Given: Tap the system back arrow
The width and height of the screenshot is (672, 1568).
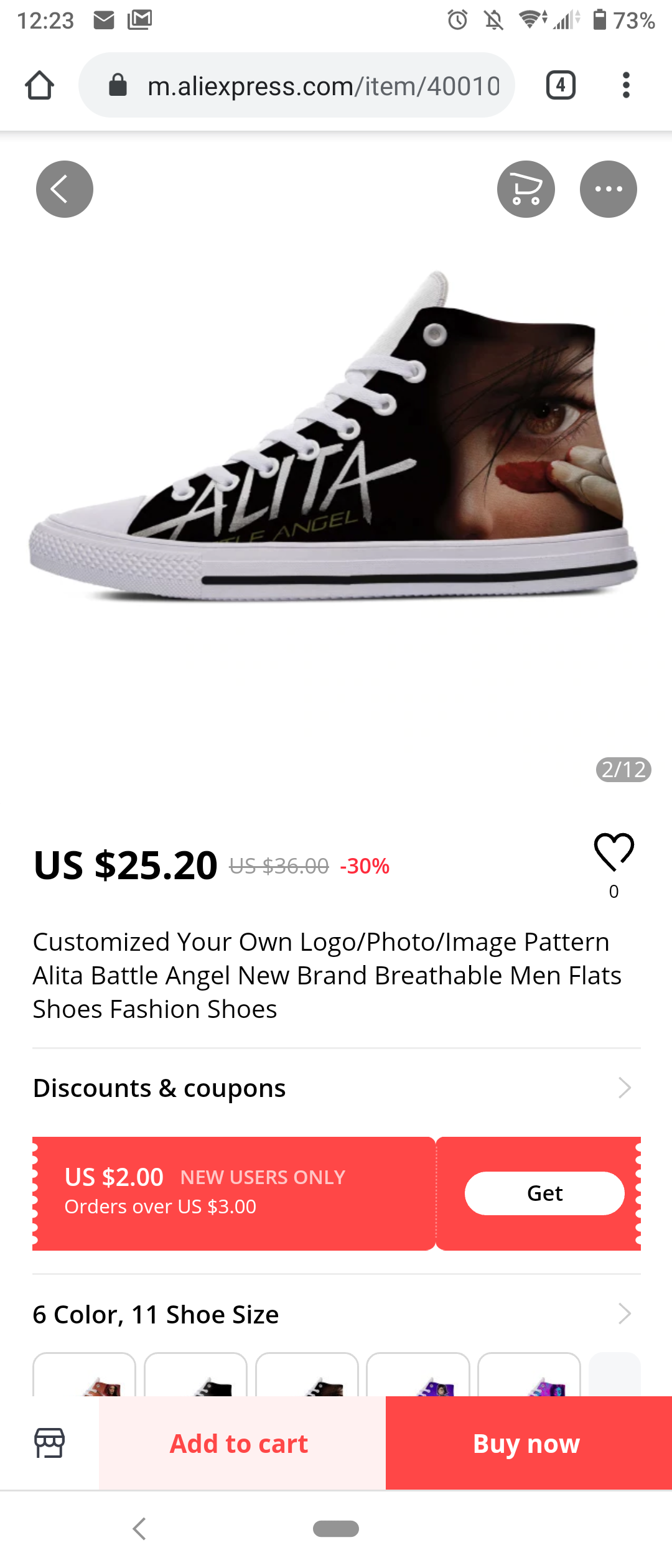Looking at the screenshot, I should (x=139, y=1528).
